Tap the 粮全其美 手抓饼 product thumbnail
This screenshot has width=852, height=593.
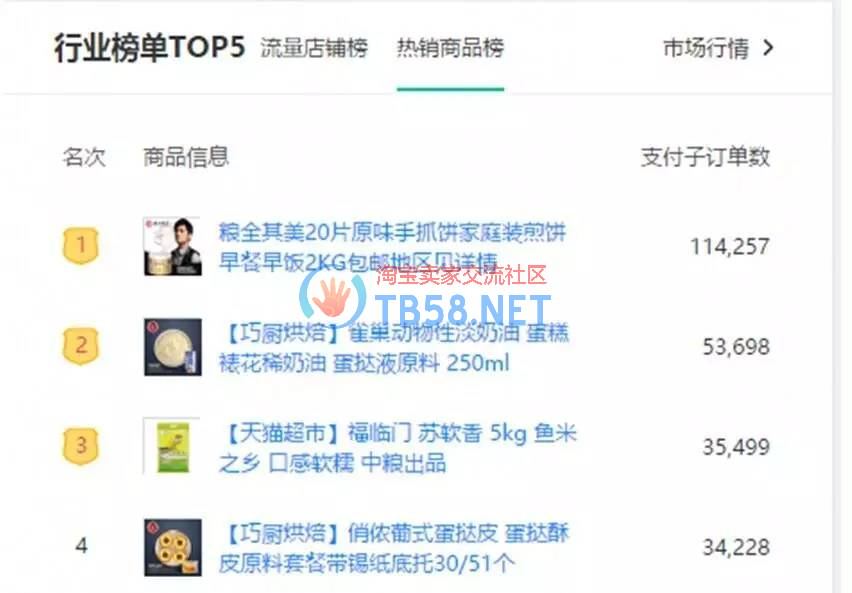coord(172,246)
